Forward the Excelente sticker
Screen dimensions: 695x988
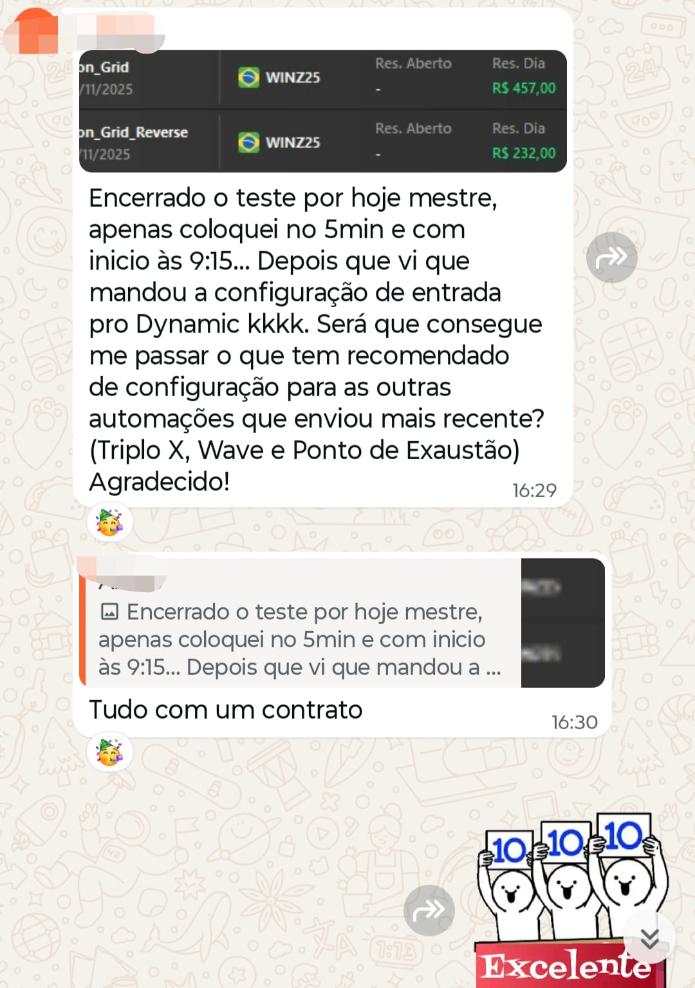(429, 910)
